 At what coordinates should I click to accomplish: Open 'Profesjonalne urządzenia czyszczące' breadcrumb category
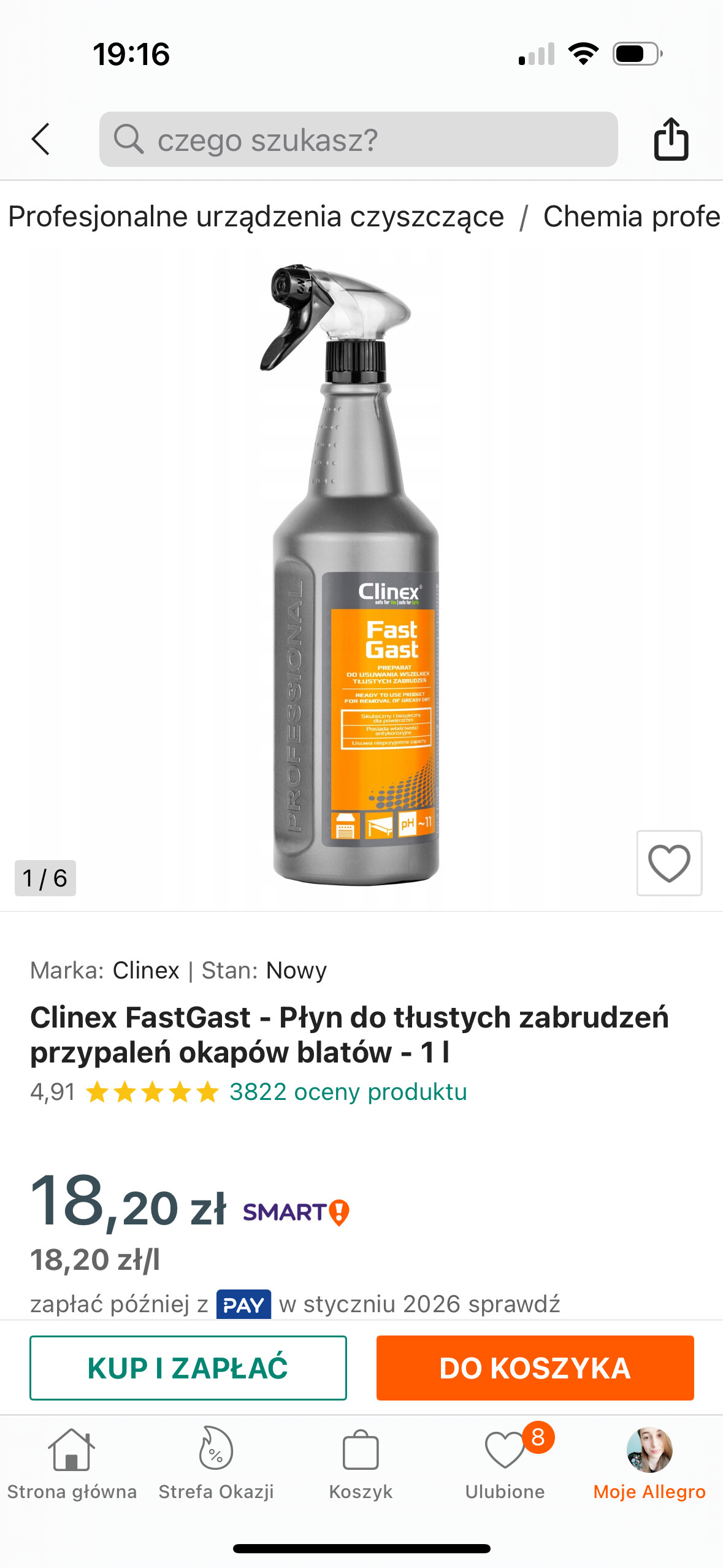tap(256, 217)
